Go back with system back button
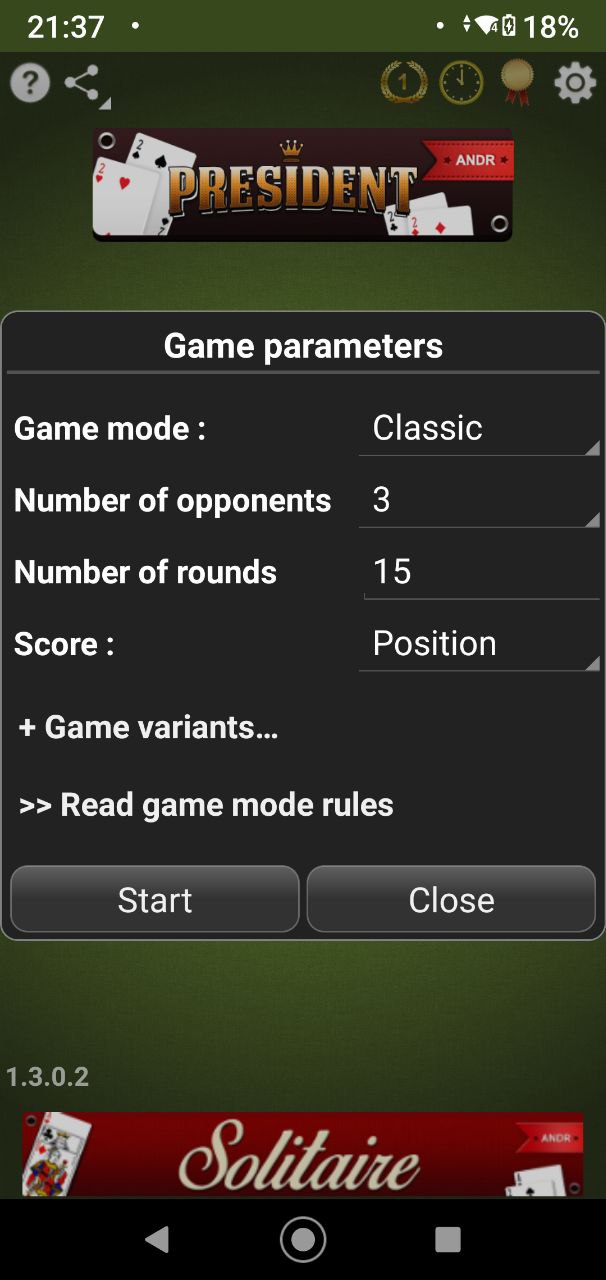 157,1240
